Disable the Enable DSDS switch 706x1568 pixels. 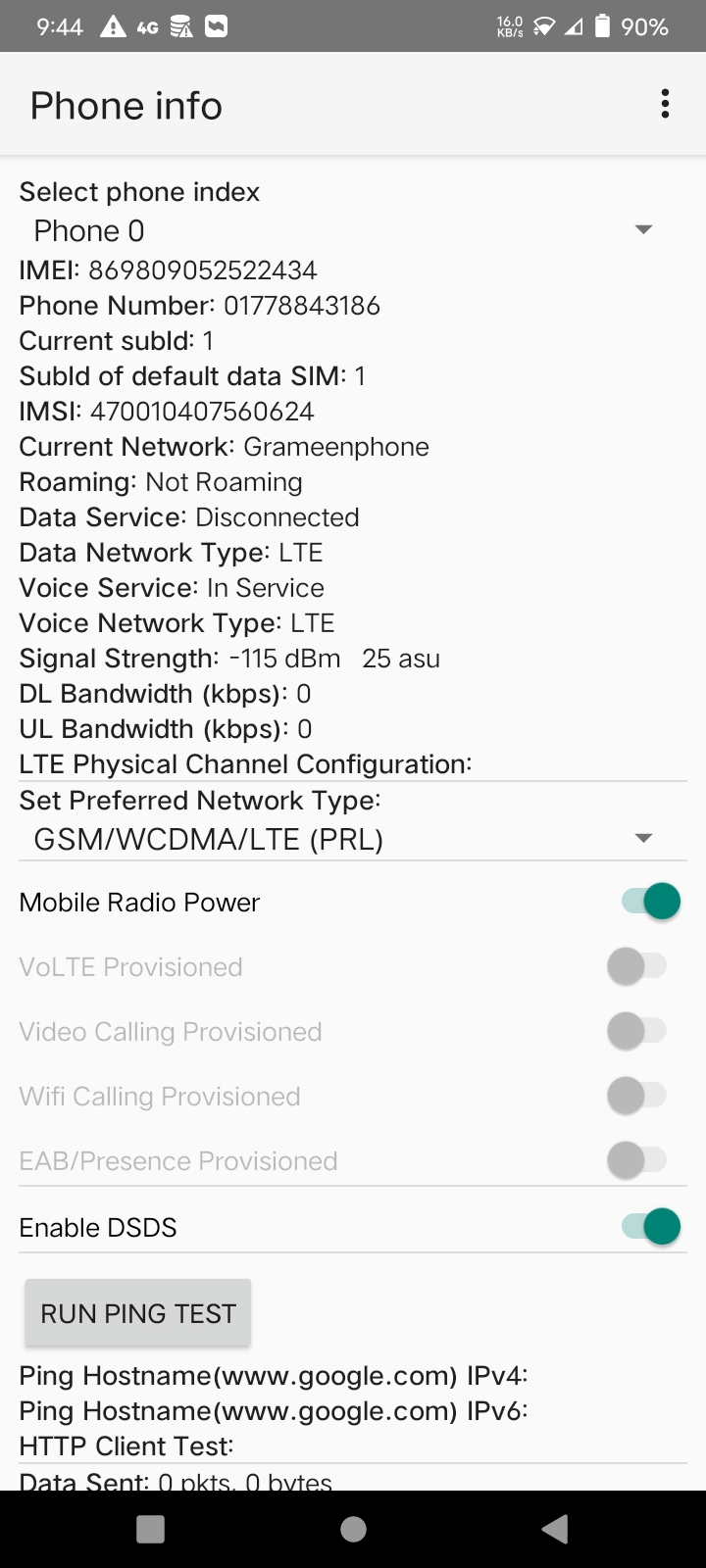point(650,1227)
